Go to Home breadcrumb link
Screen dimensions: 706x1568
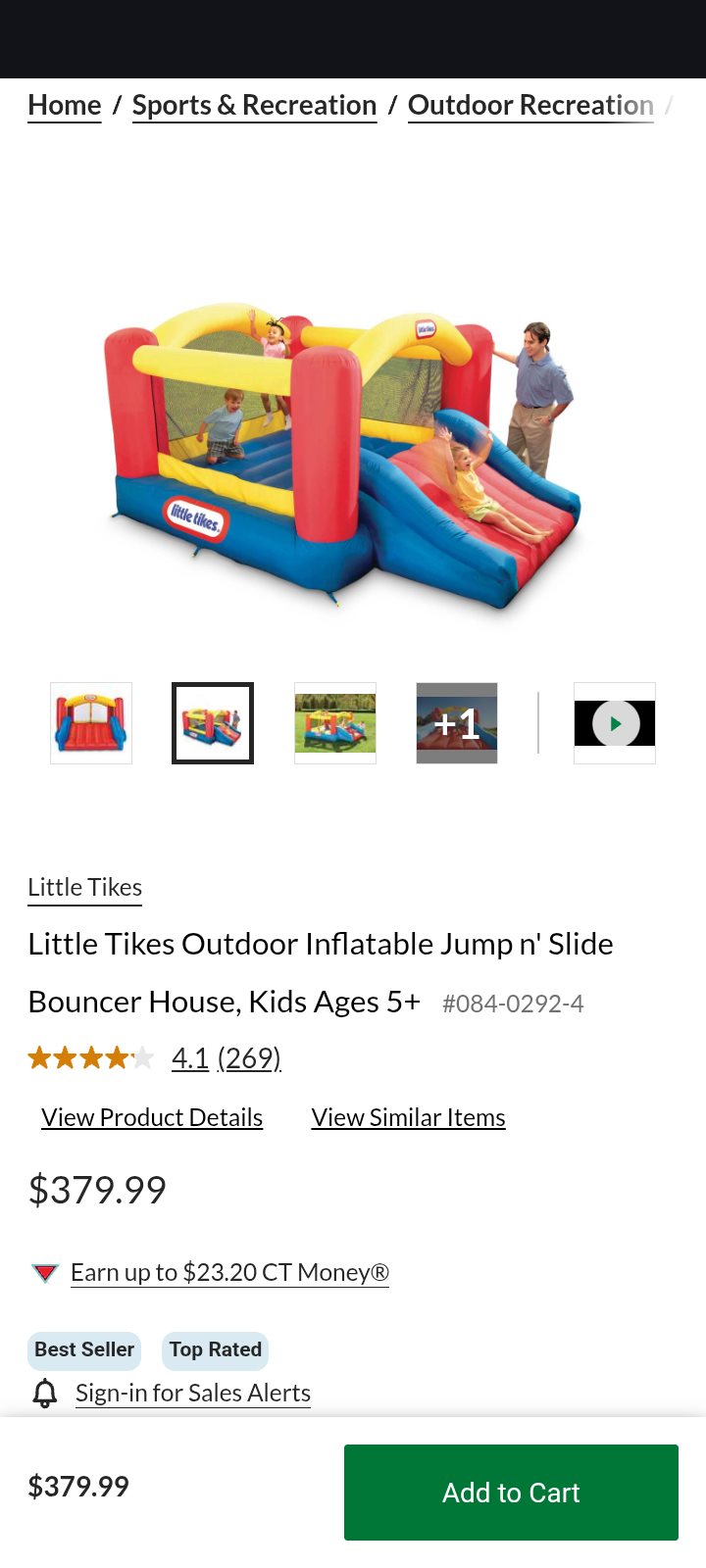(x=65, y=105)
